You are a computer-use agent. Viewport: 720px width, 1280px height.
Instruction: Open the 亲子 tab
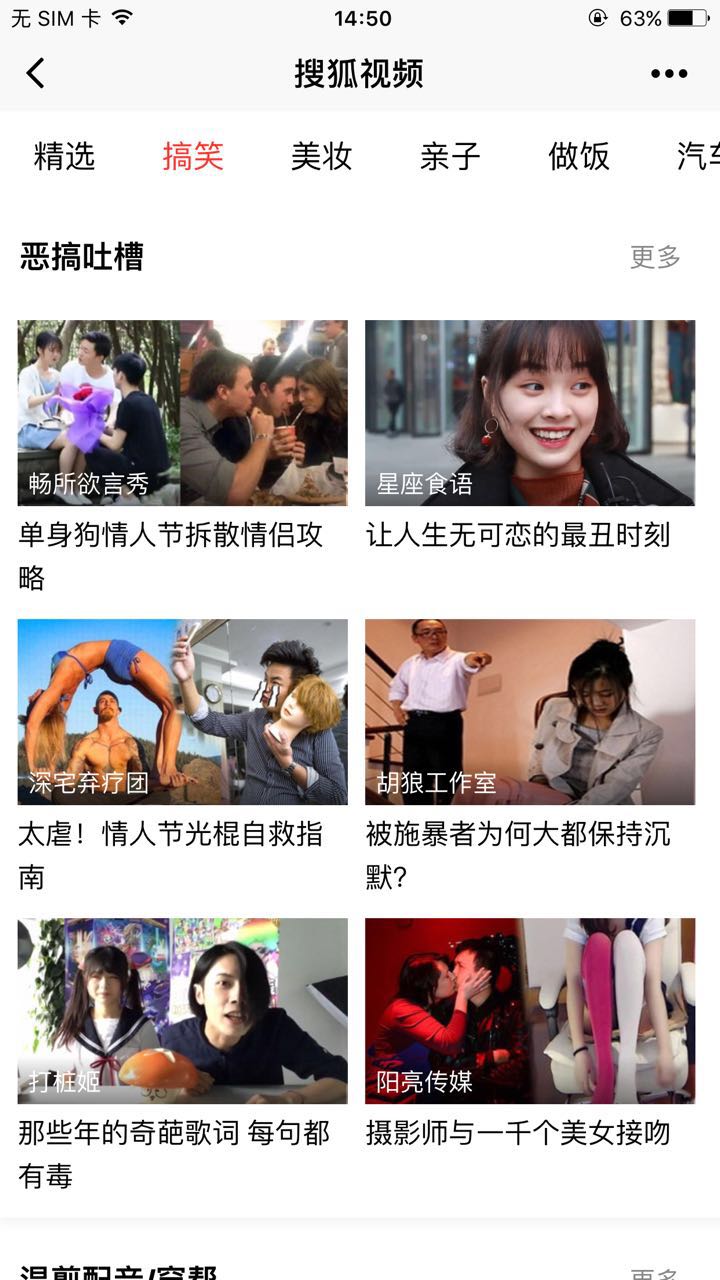tap(450, 156)
